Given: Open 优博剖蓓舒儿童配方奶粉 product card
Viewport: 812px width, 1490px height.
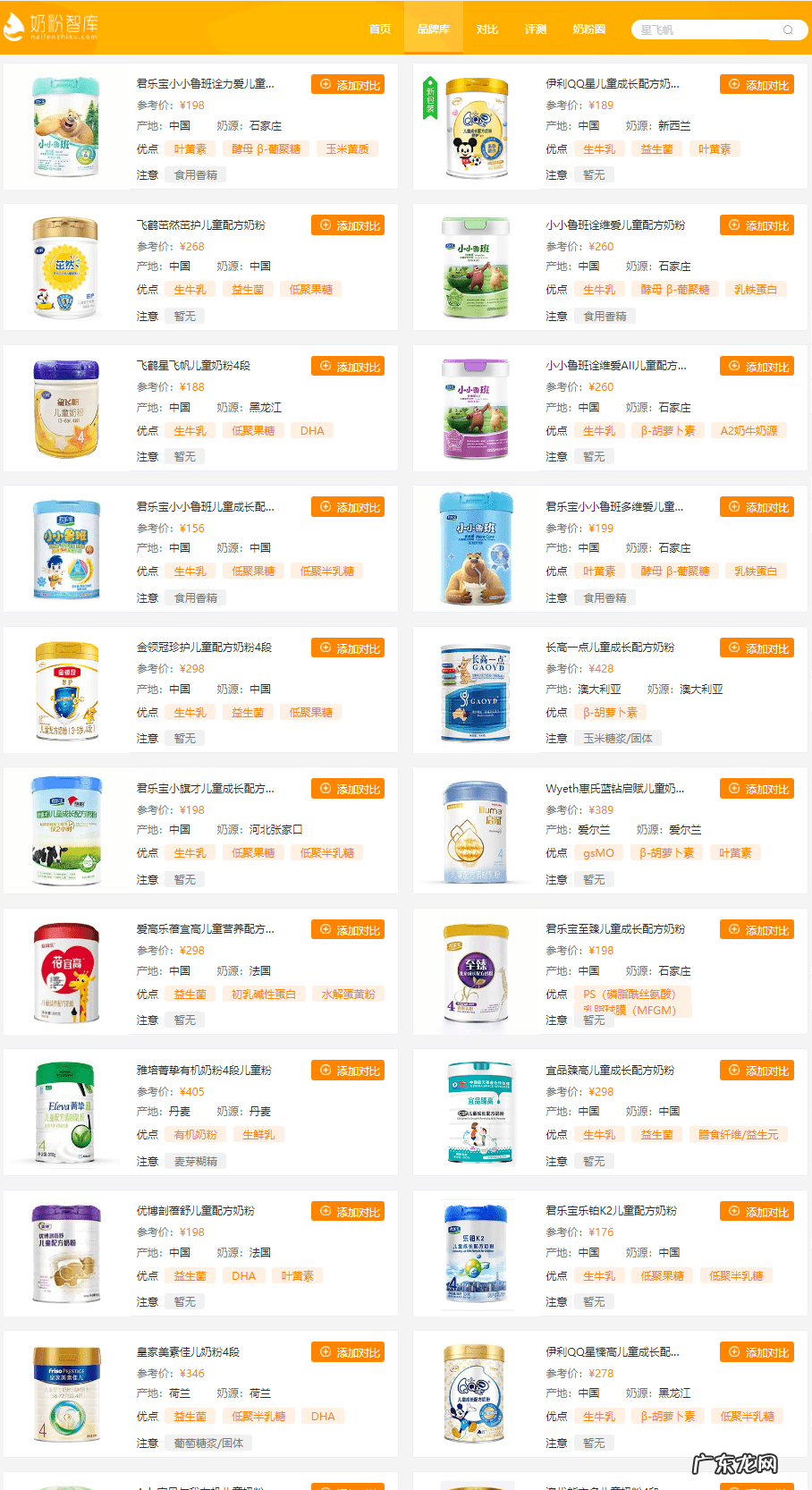Looking at the screenshot, I should [195, 1211].
